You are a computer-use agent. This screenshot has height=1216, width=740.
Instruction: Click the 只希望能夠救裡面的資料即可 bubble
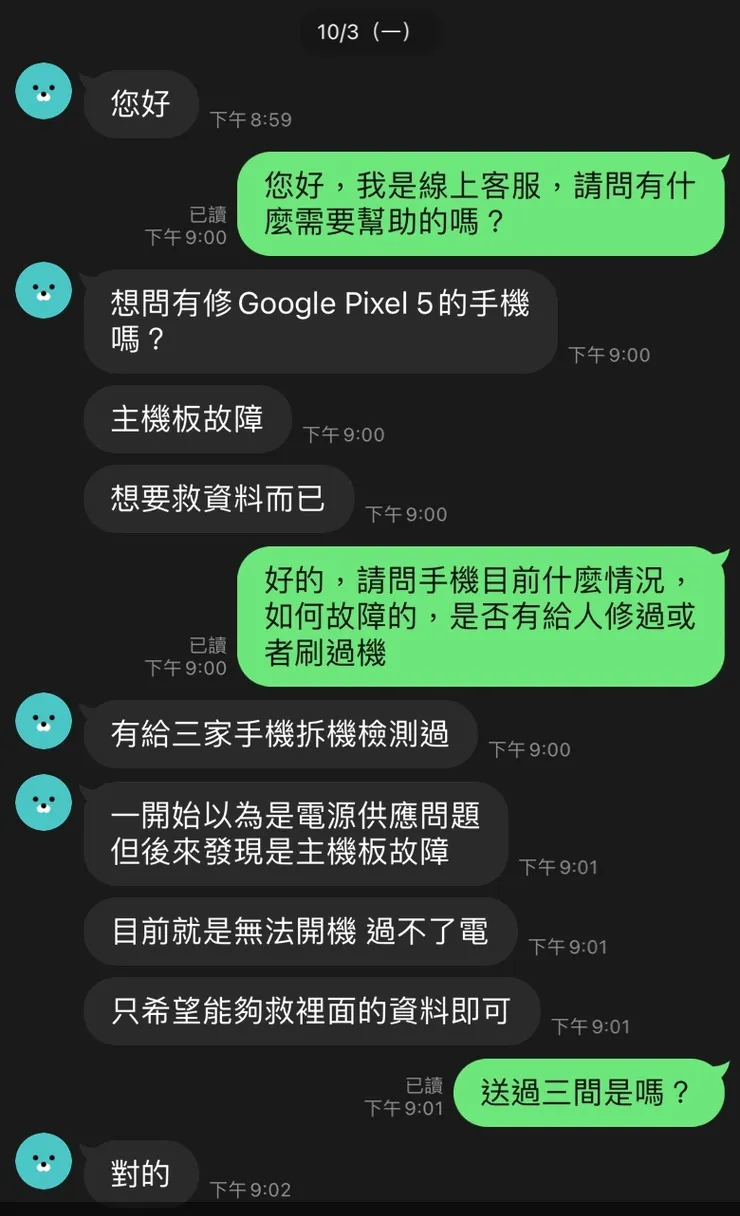tap(312, 1011)
